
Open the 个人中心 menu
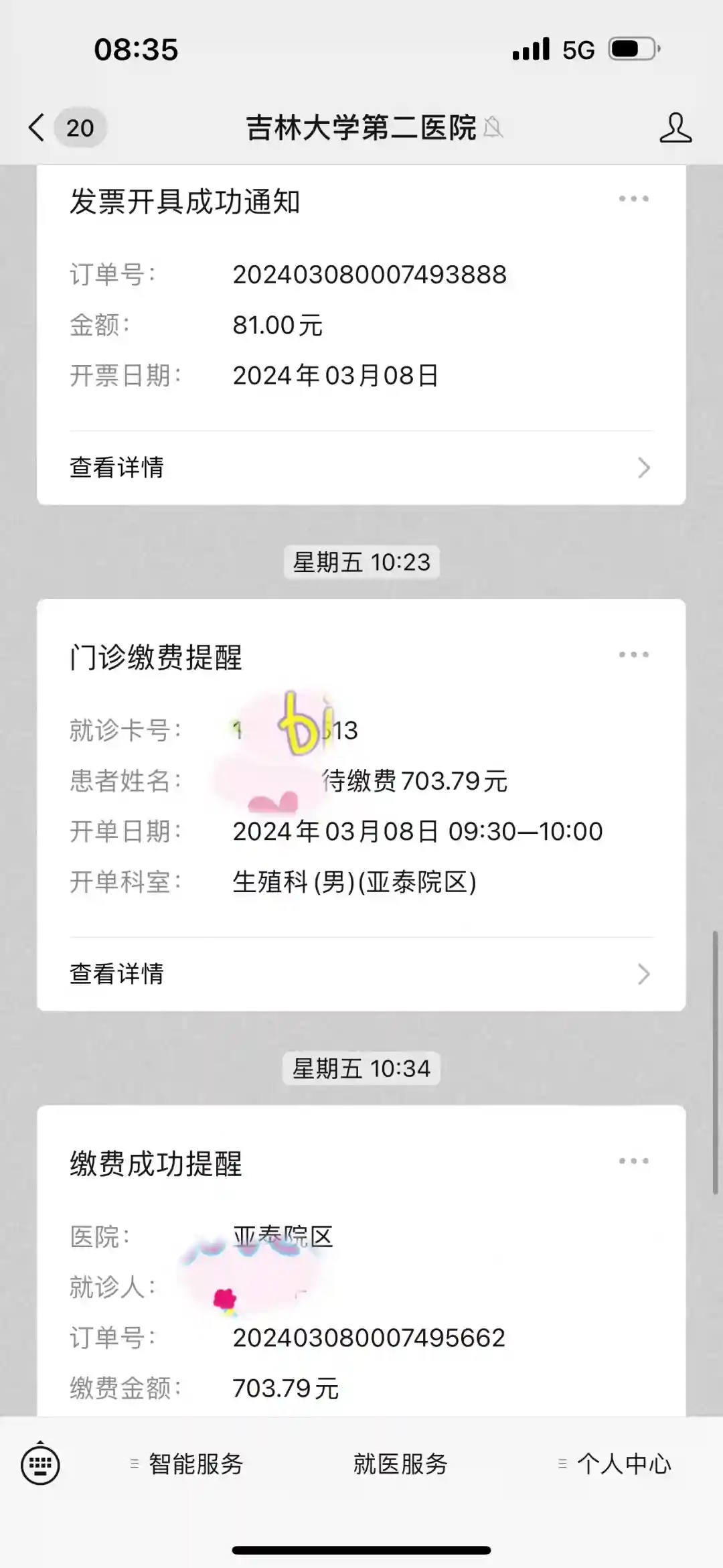pyautogui.click(x=615, y=1464)
